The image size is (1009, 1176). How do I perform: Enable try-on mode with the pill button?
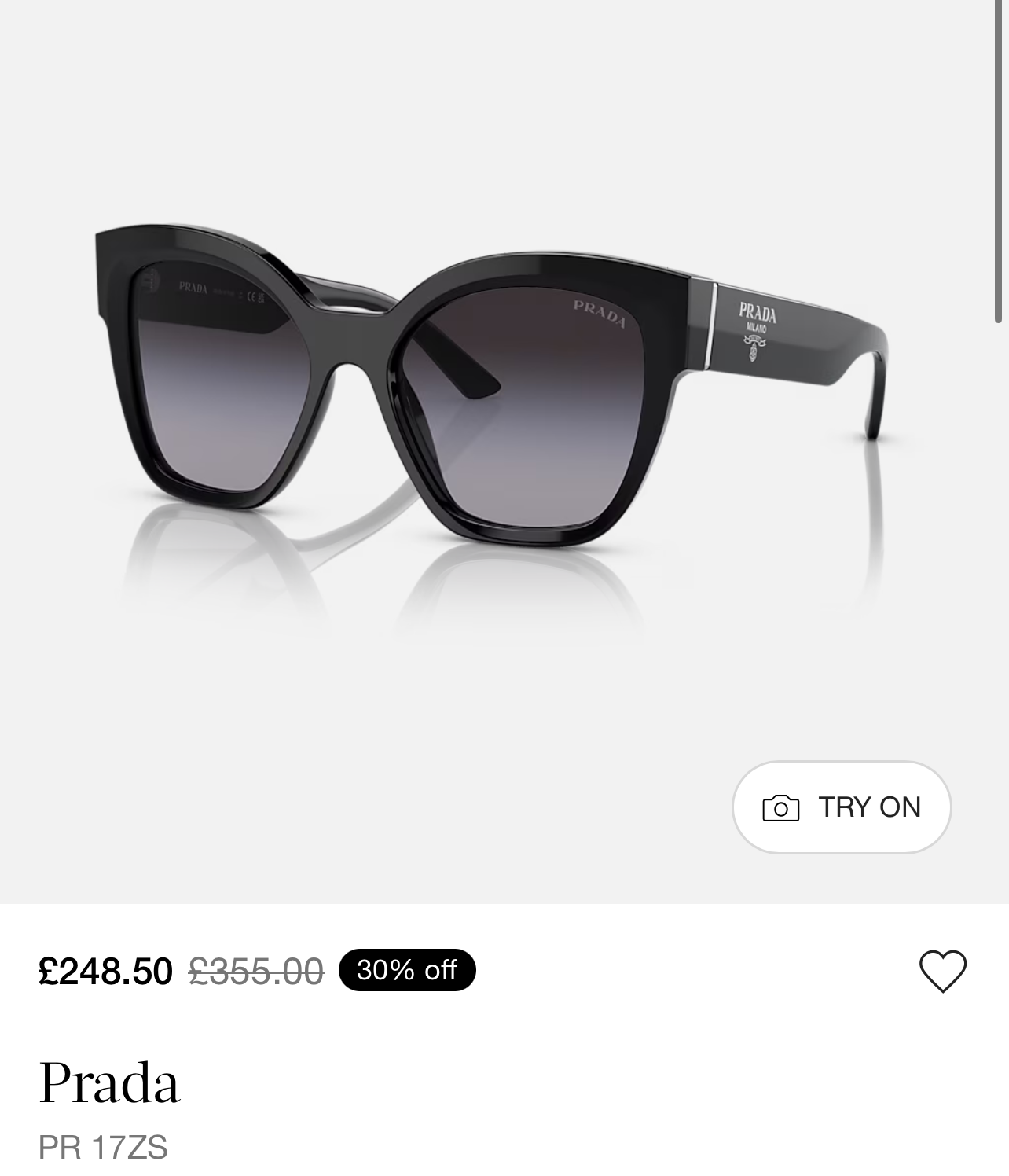click(841, 807)
